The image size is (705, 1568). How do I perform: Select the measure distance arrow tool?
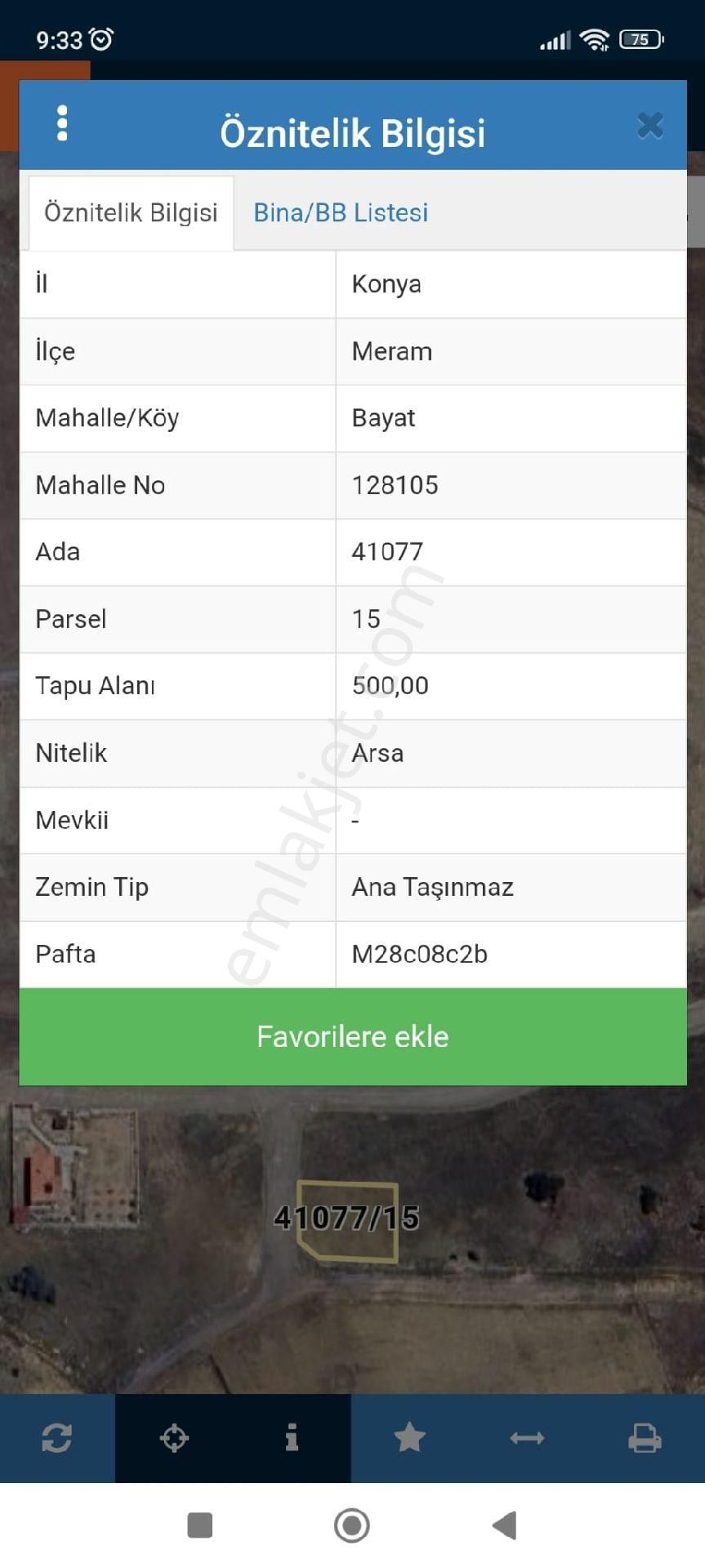[x=527, y=1438]
